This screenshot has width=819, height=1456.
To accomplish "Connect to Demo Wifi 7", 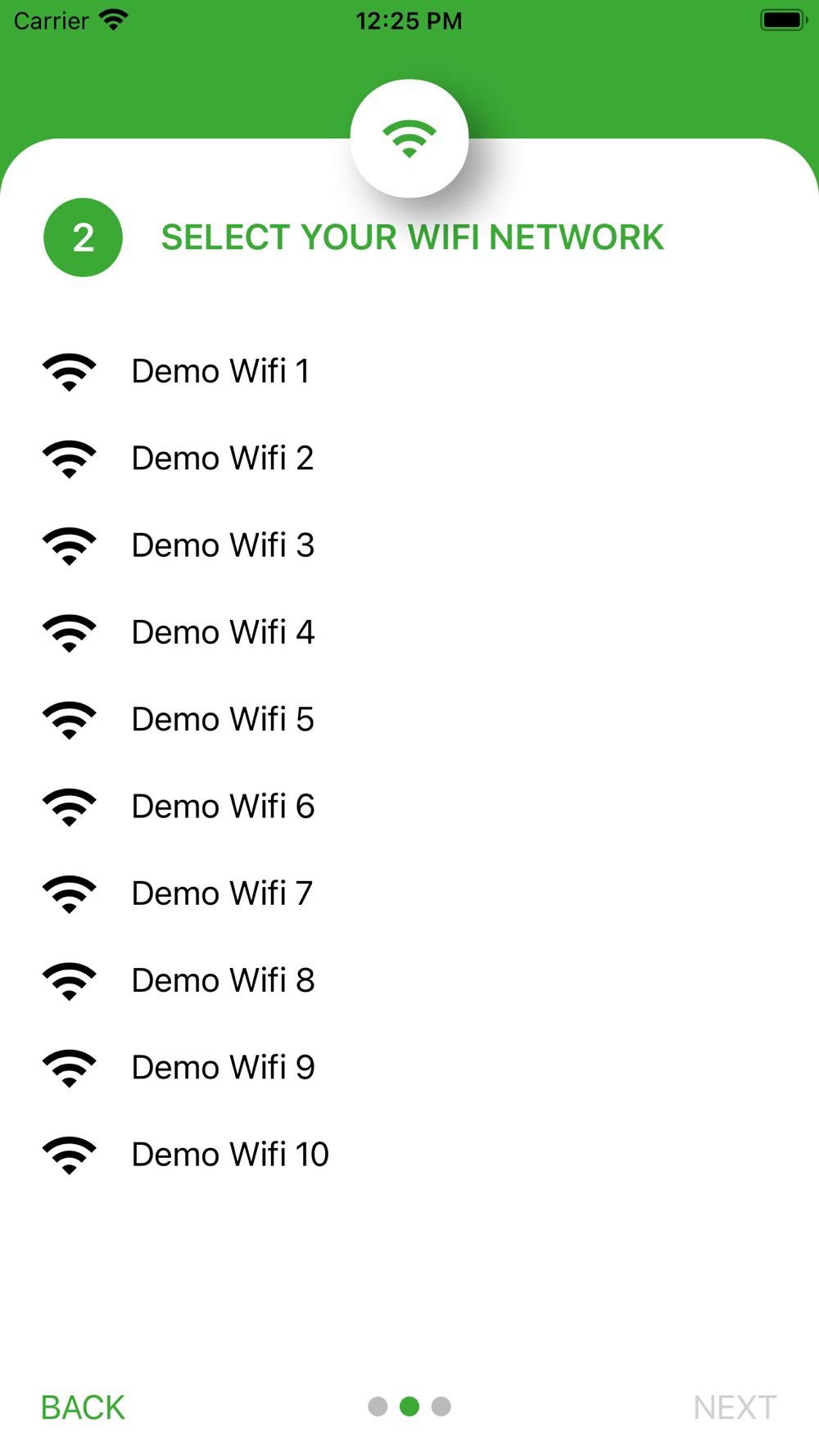I will tap(409, 893).
